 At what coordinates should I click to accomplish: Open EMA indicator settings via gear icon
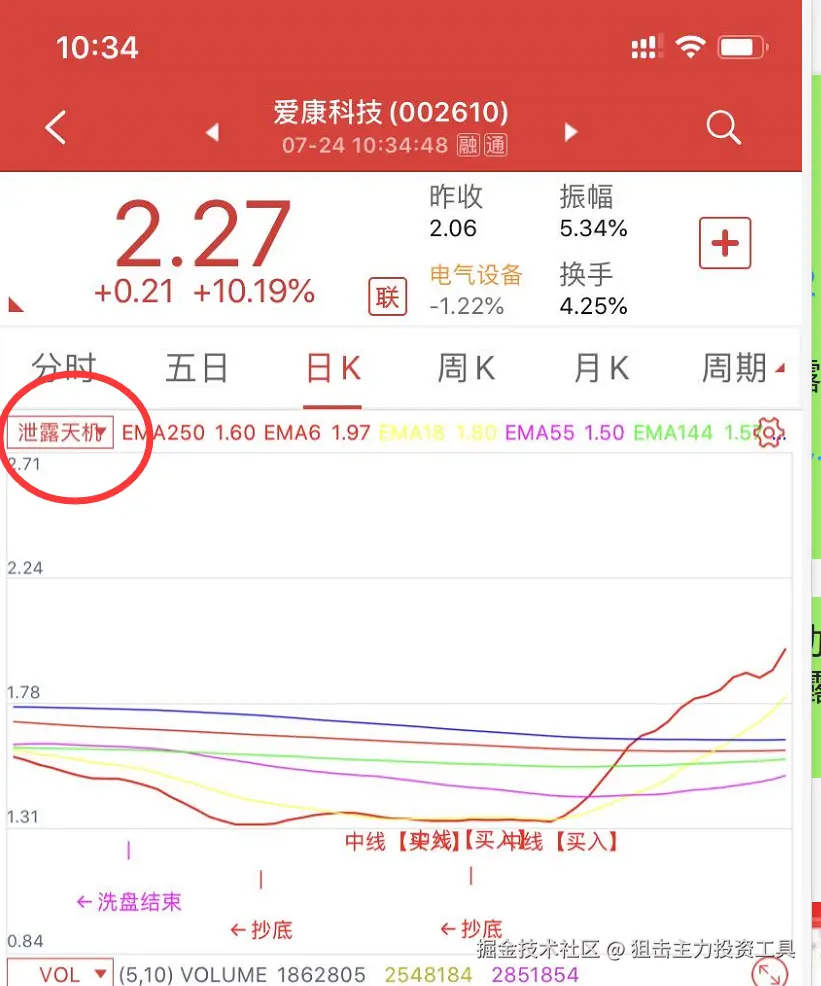point(769,432)
